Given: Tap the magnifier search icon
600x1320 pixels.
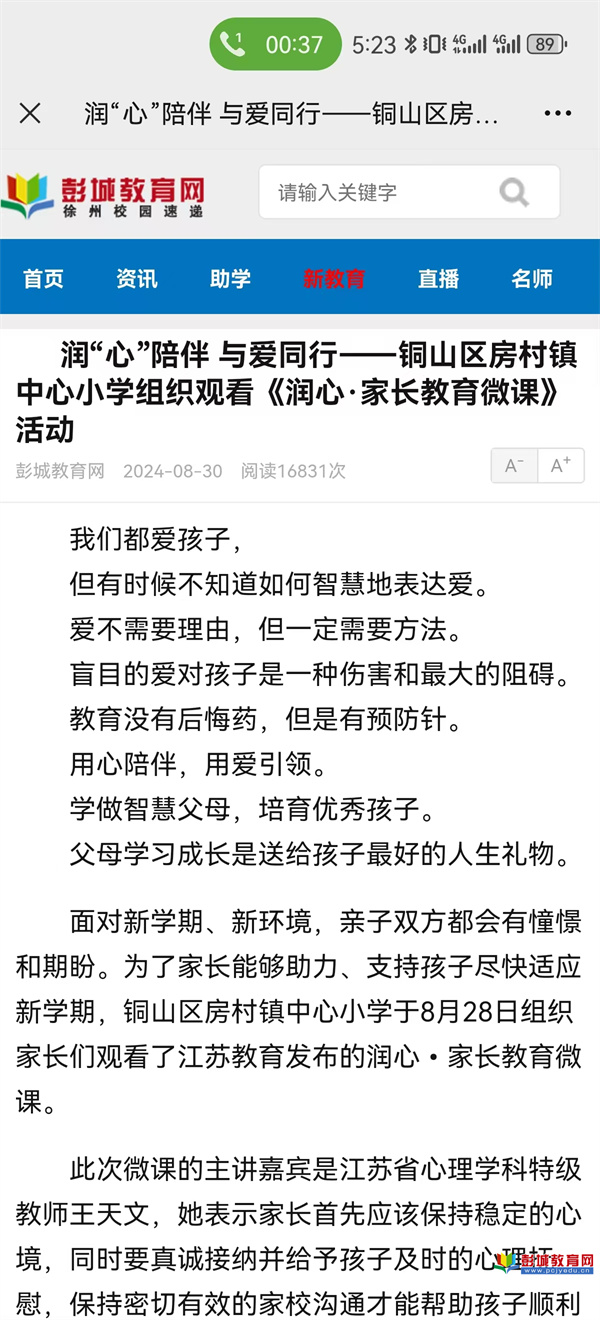Looking at the screenshot, I should pos(515,192).
